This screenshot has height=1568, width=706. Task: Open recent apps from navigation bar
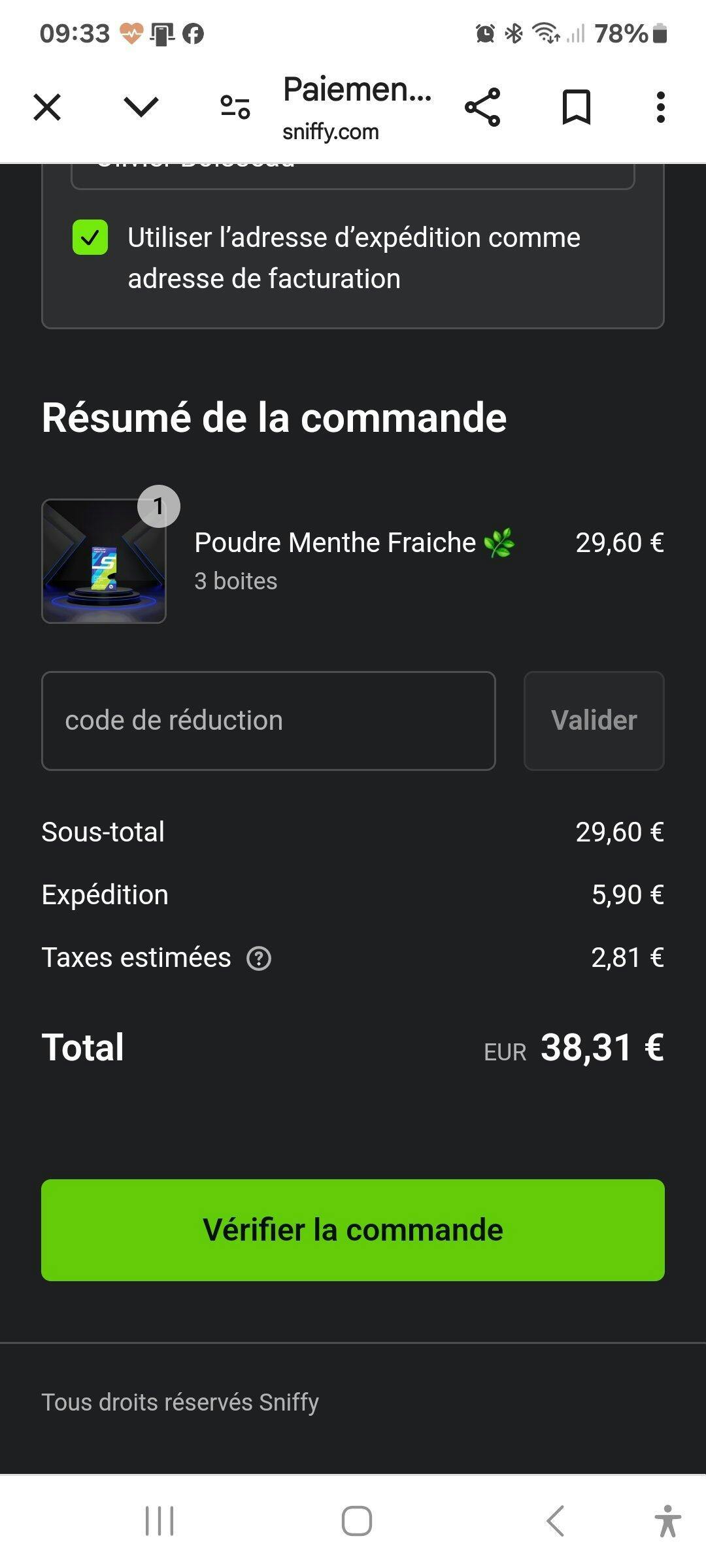160,1521
